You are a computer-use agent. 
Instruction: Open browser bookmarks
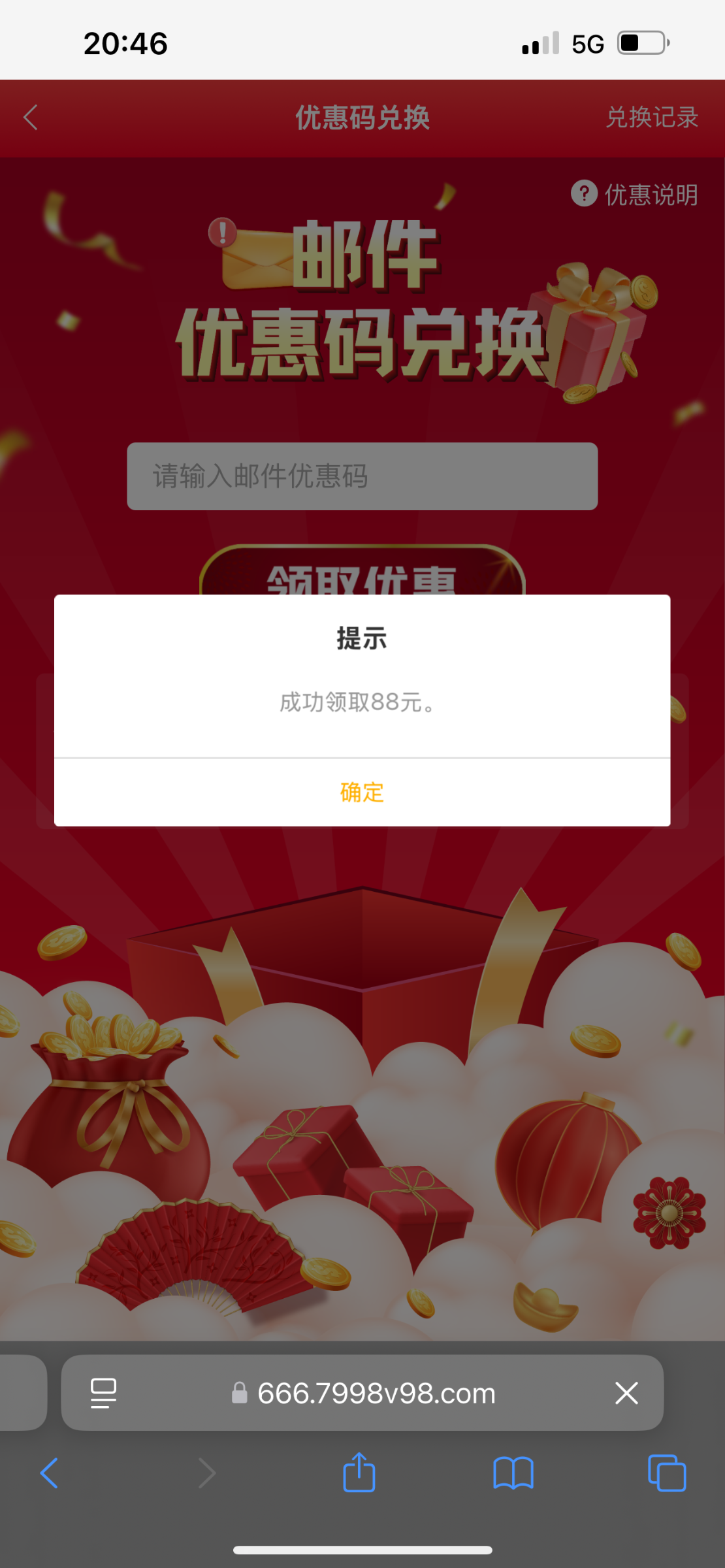tap(513, 1473)
